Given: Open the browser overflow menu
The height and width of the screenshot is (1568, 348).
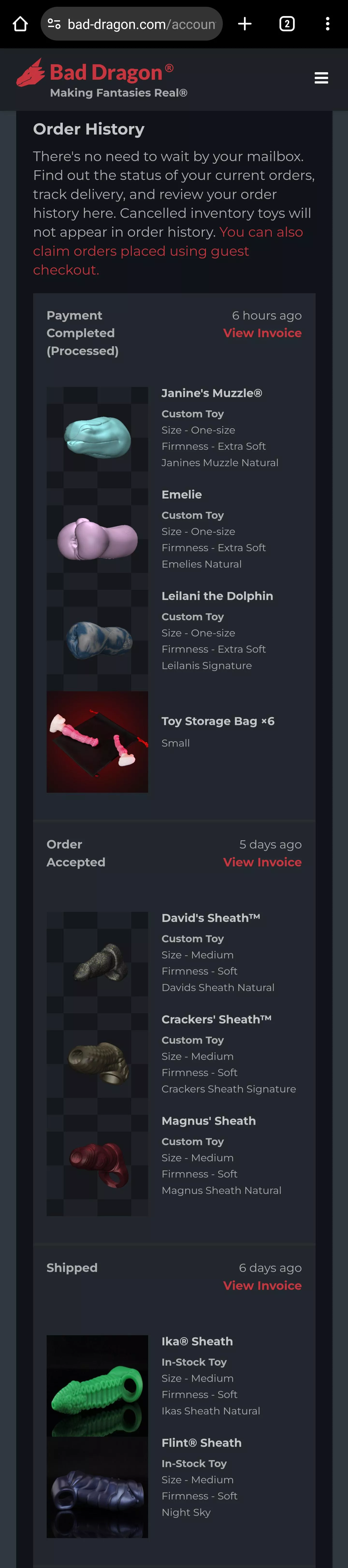Looking at the screenshot, I should 327,24.
